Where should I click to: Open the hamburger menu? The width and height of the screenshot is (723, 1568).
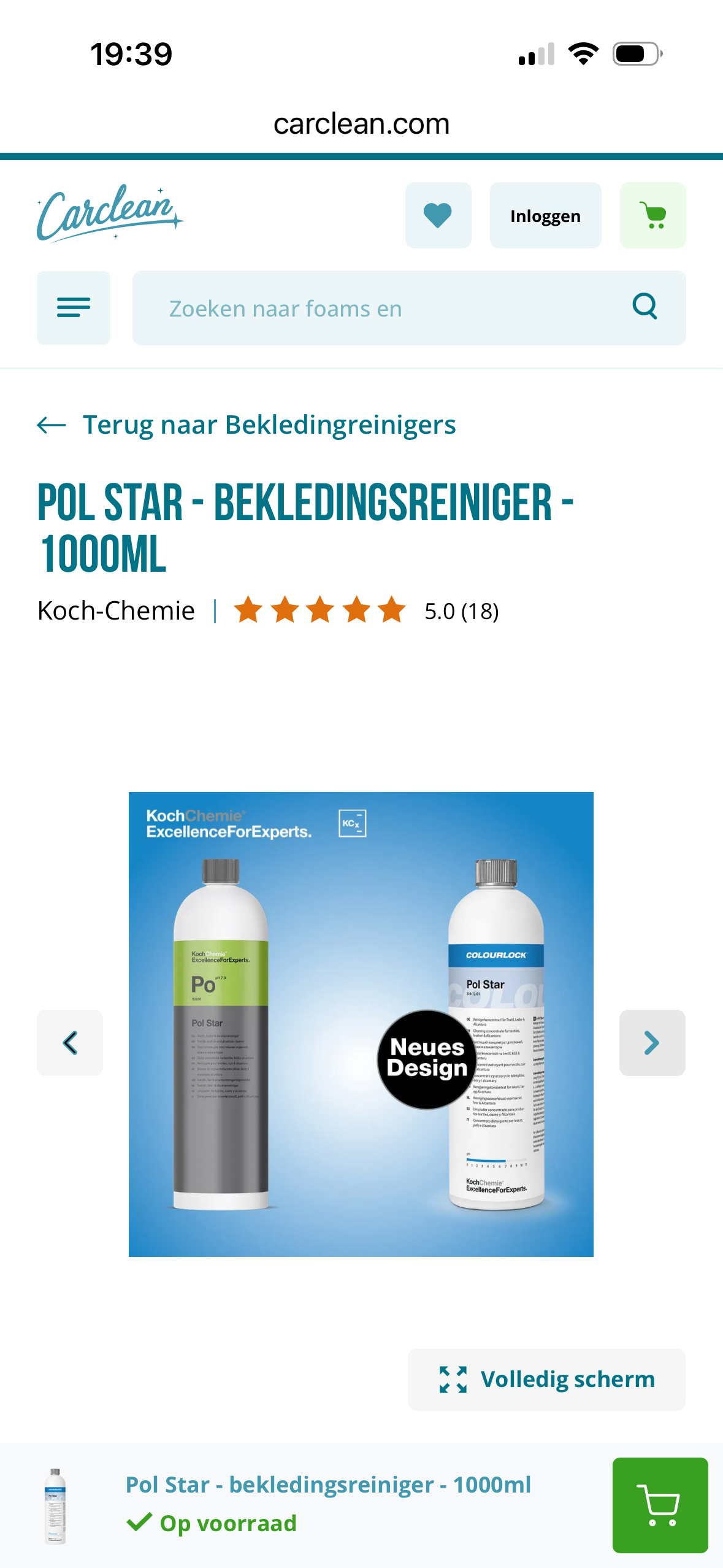click(x=74, y=308)
